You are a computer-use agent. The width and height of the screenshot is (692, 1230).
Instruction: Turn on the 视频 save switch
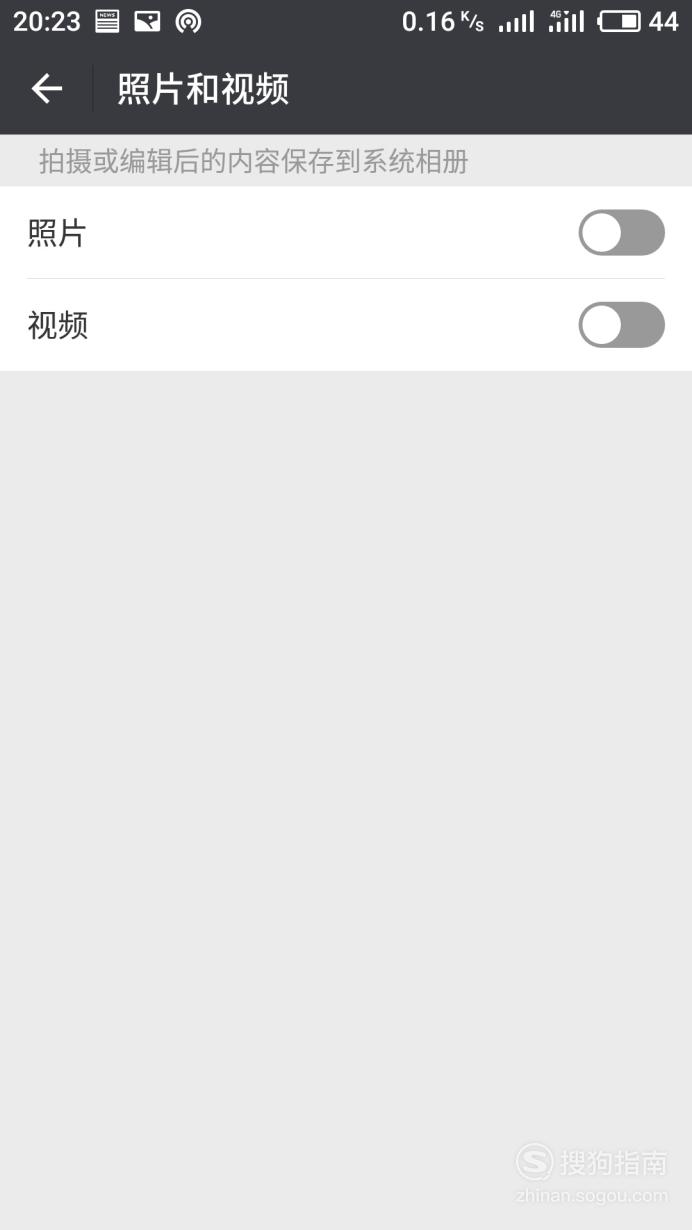[x=621, y=325]
